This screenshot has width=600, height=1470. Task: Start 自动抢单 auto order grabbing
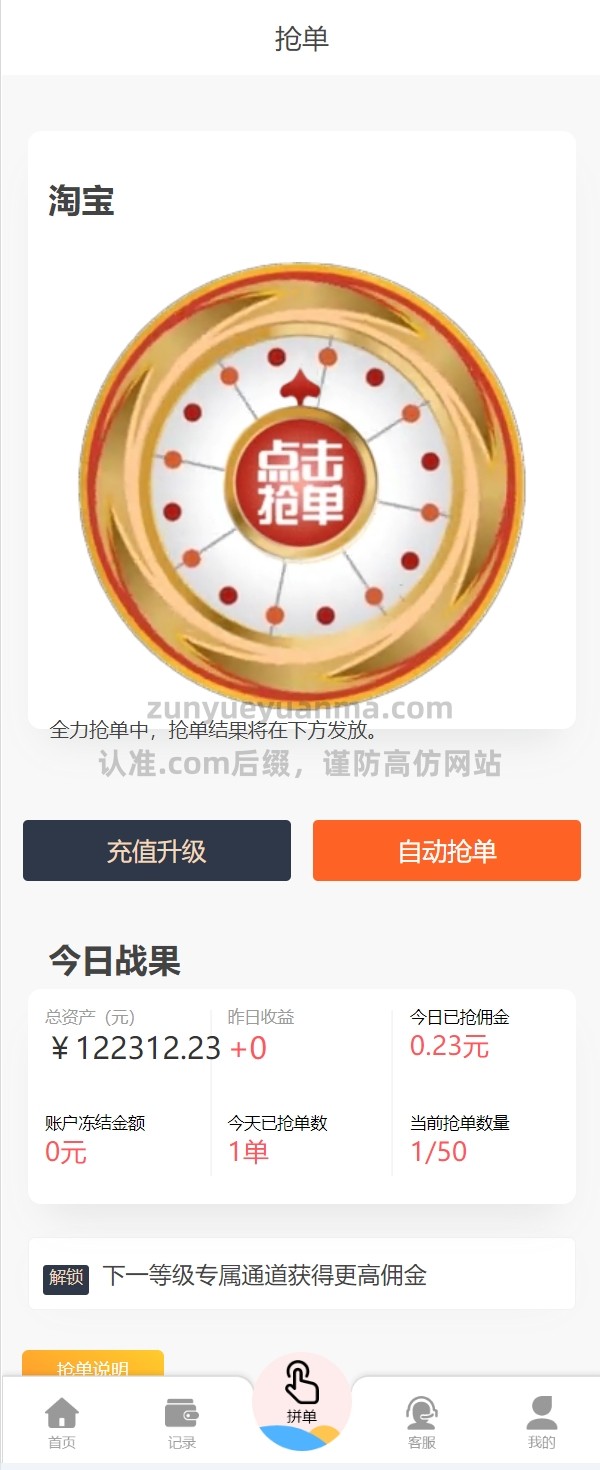click(447, 851)
